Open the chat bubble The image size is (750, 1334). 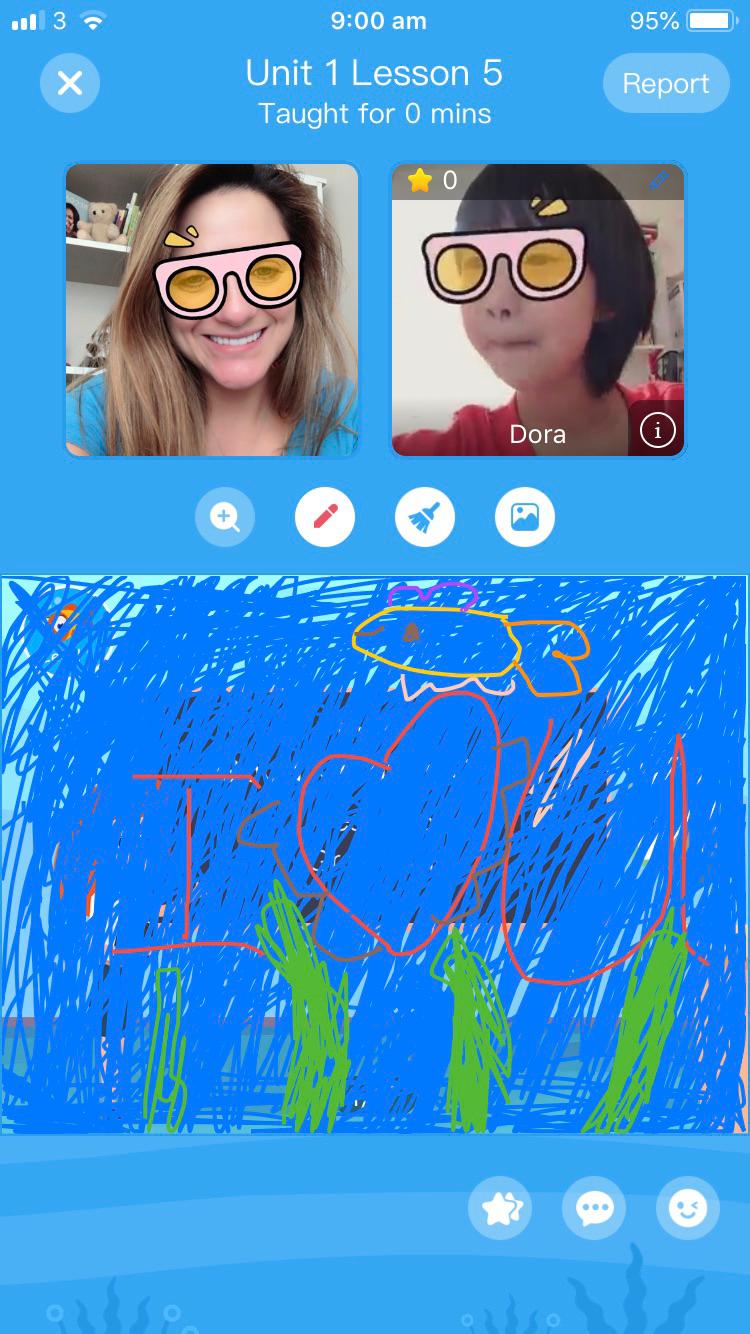click(594, 1209)
